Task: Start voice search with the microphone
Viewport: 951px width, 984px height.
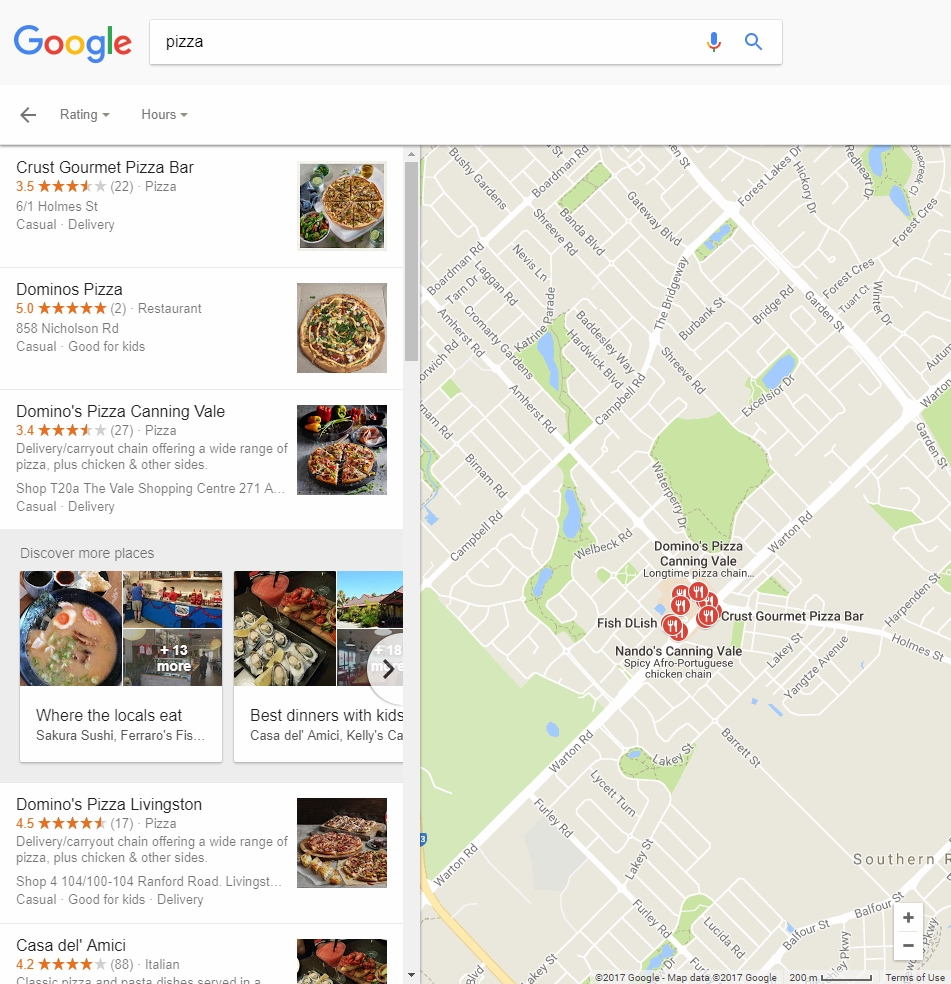Action: click(713, 42)
